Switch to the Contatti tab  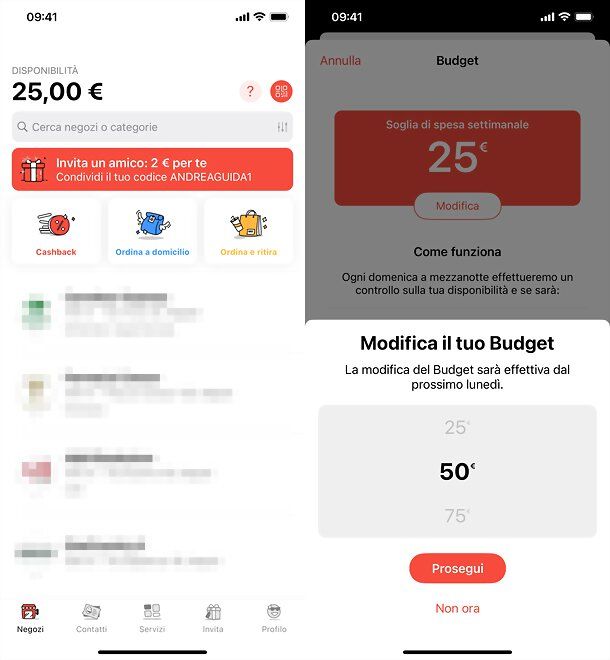[x=91, y=619]
